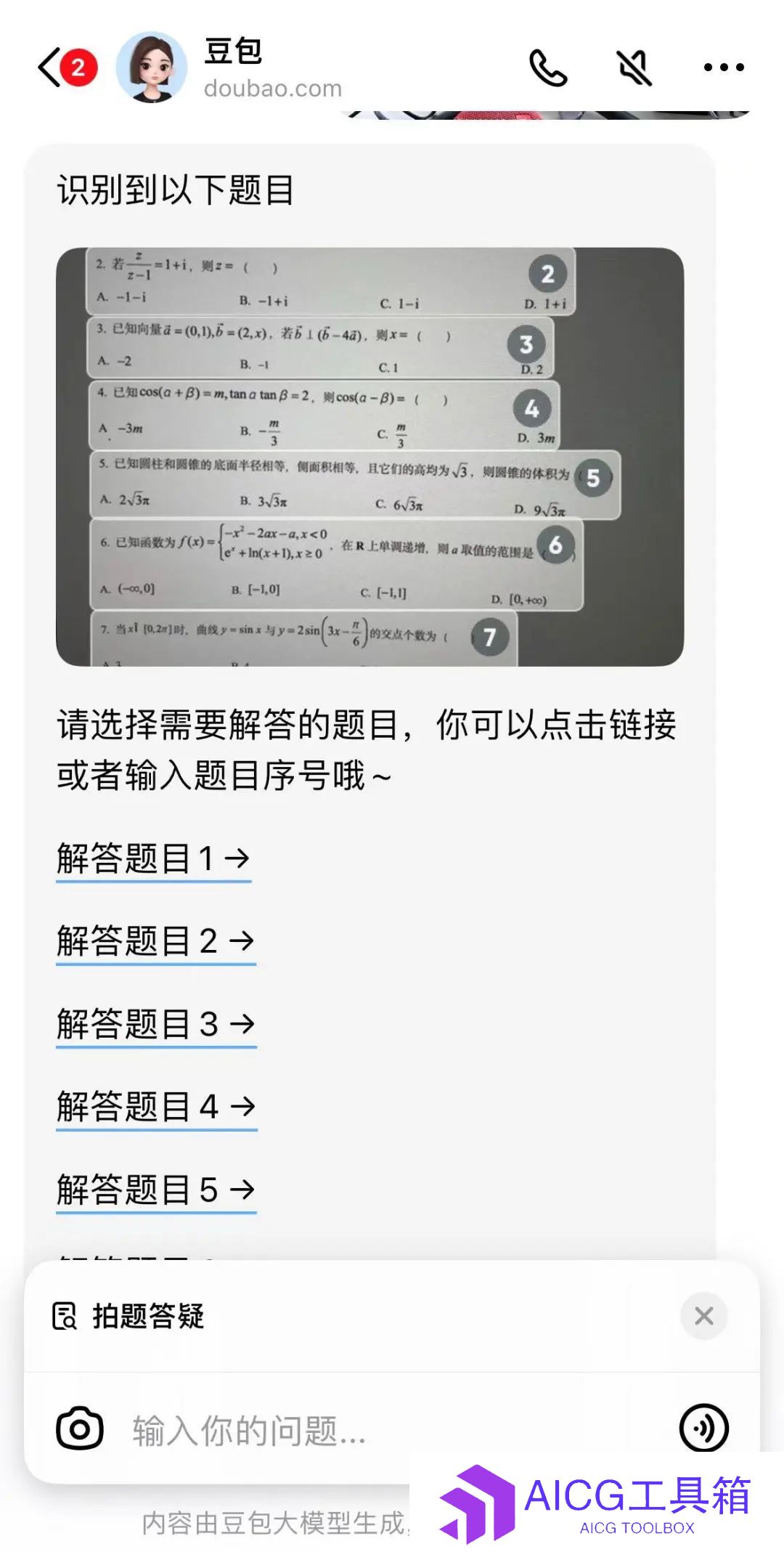Tap the 解答题目 4 link
Viewport: 784px width, 1552px height.
[x=156, y=1108]
